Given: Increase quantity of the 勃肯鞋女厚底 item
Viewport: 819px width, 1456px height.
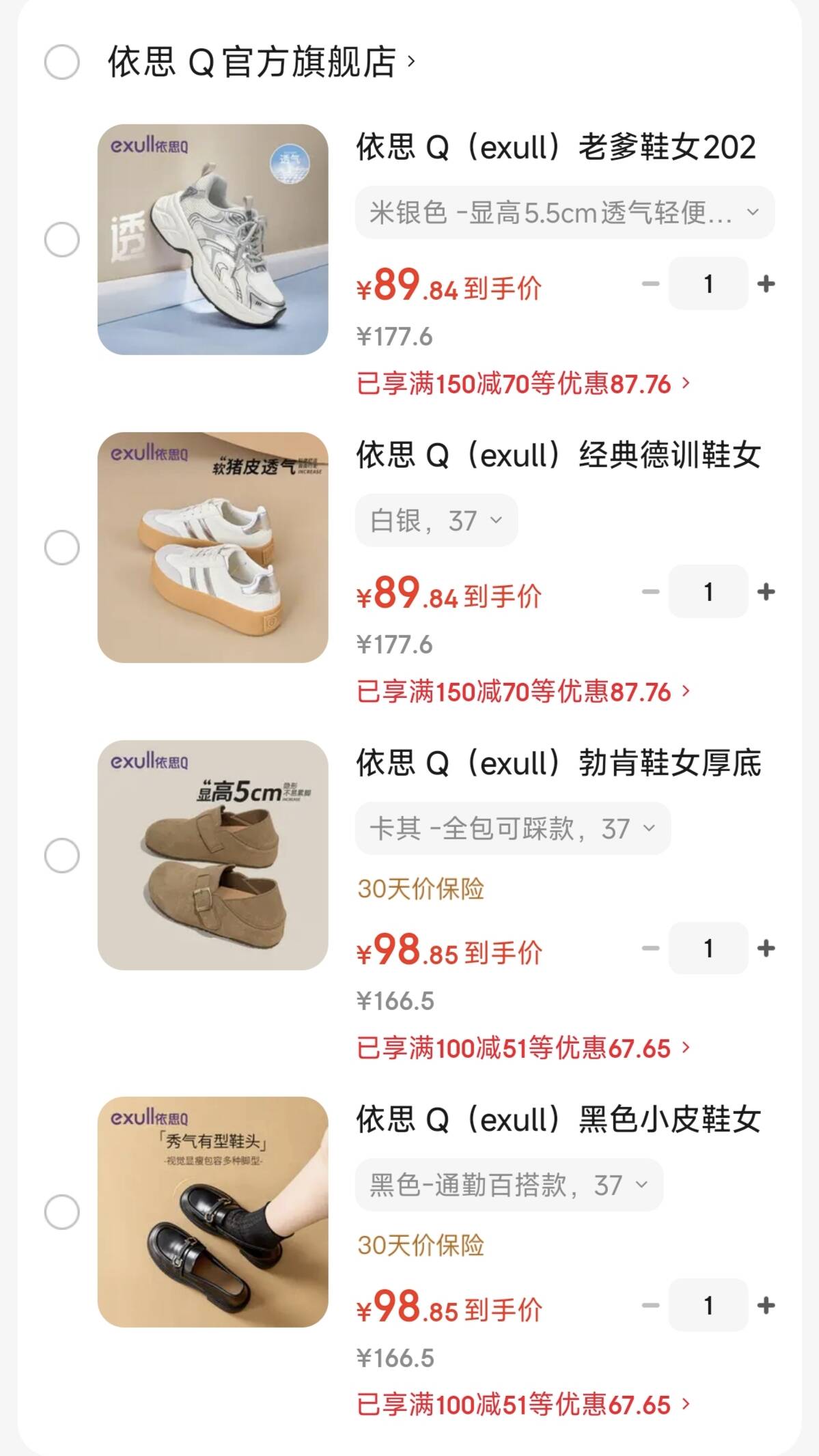Looking at the screenshot, I should click(x=766, y=948).
